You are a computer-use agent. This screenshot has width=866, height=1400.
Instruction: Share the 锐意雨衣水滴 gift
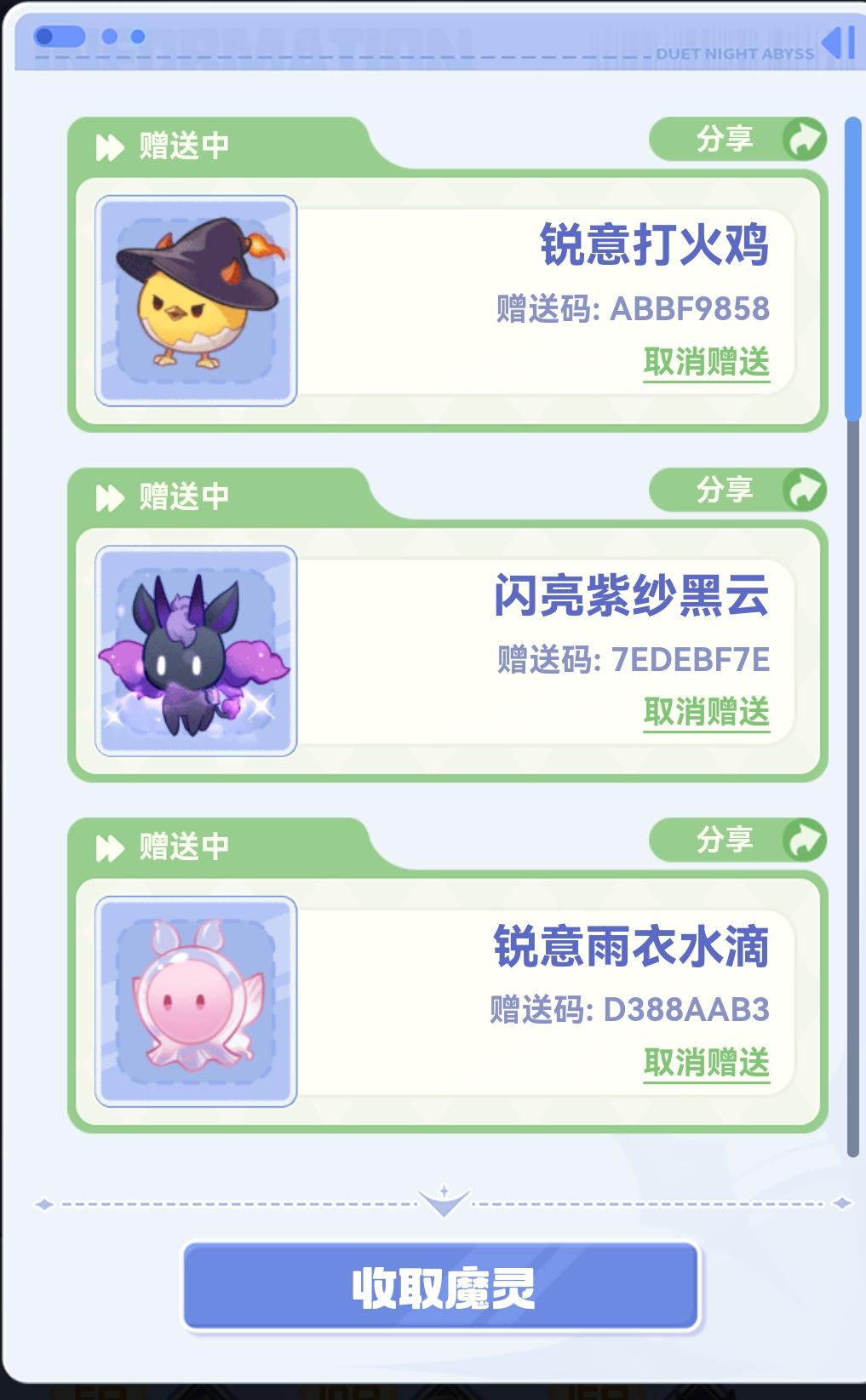[737, 840]
